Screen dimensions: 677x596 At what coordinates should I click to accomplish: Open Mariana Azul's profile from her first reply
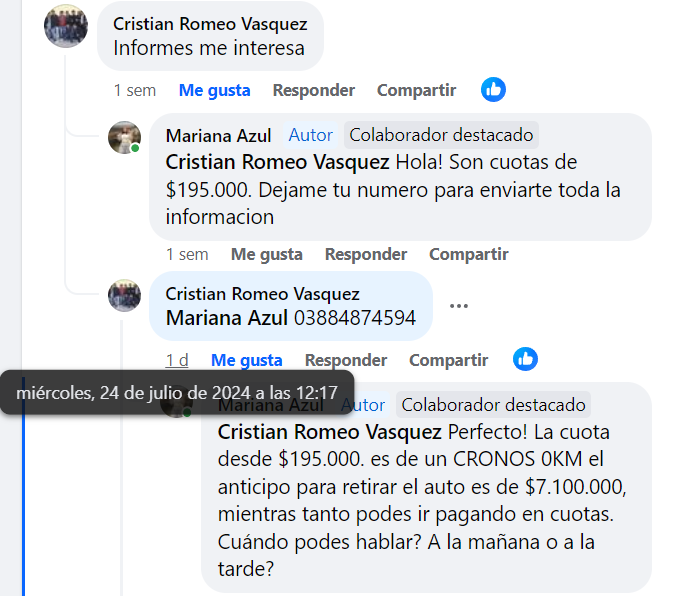(218, 135)
